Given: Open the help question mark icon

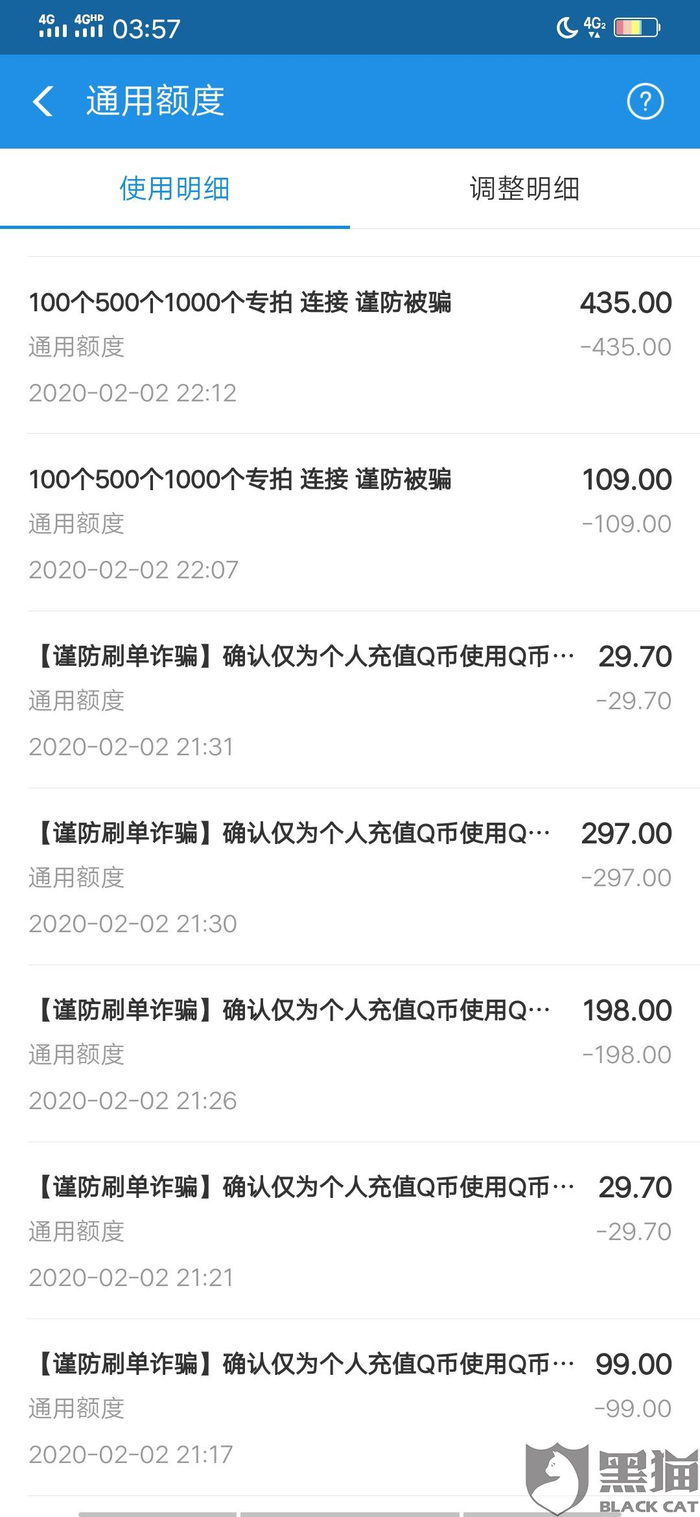Looking at the screenshot, I should click(x=645, y=101).
